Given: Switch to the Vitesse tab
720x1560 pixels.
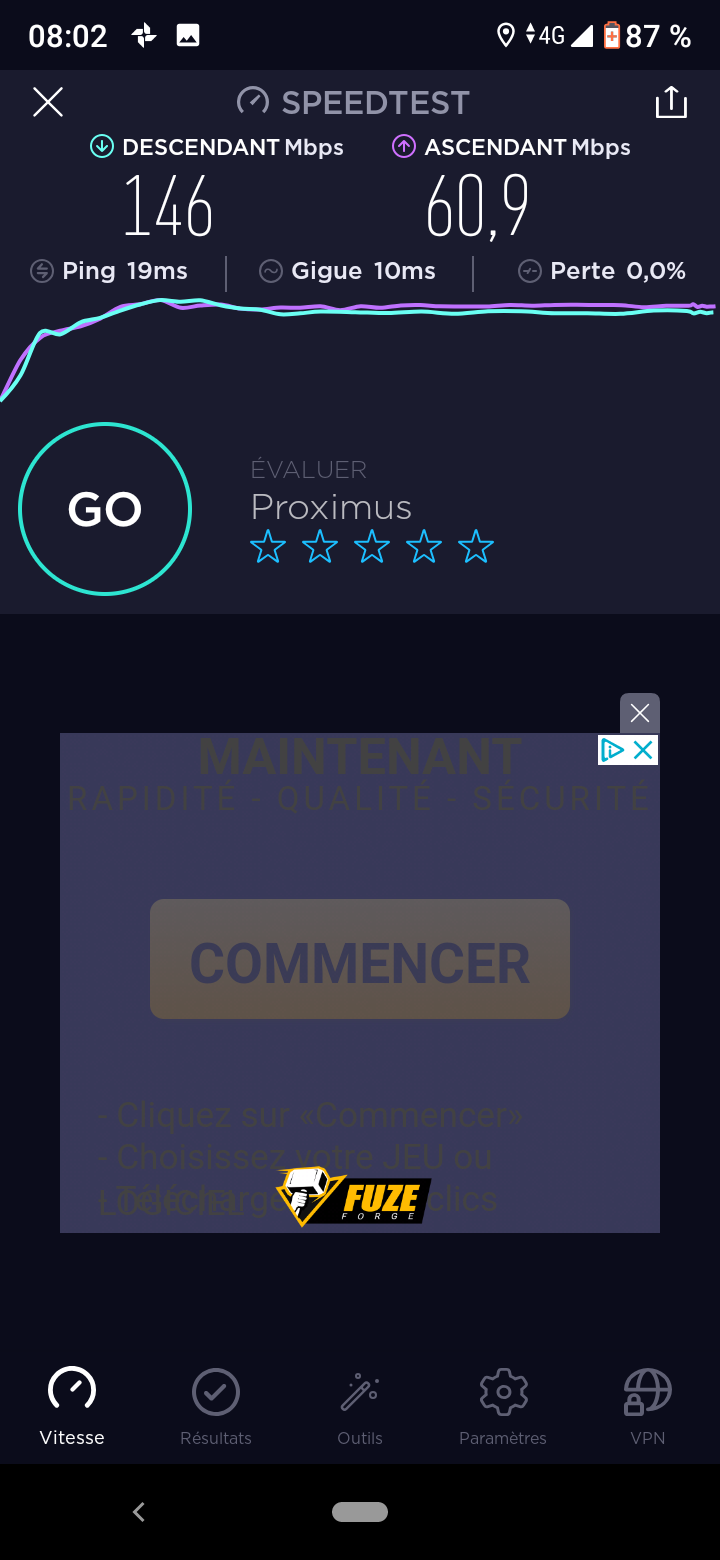Looking at the screenshot, I should coord(72,1406).
